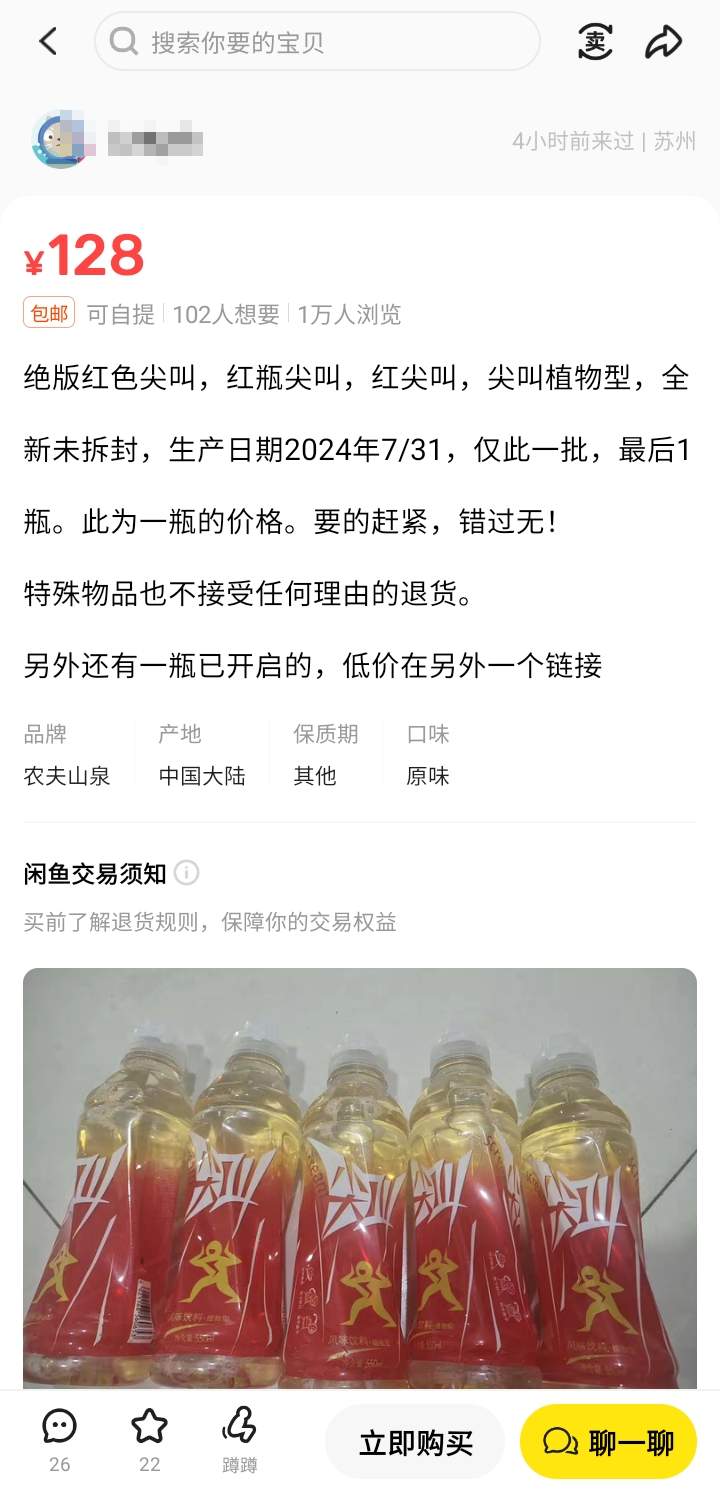
Task: Open the scan-to-sell camera icon
Action: [x=594, y=41]
